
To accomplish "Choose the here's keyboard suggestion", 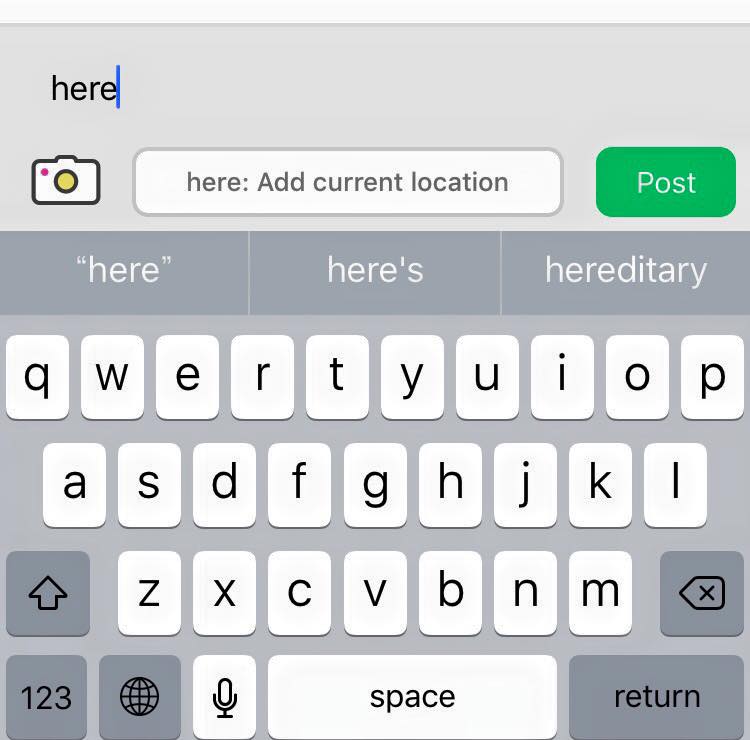I will coord(375,270).
